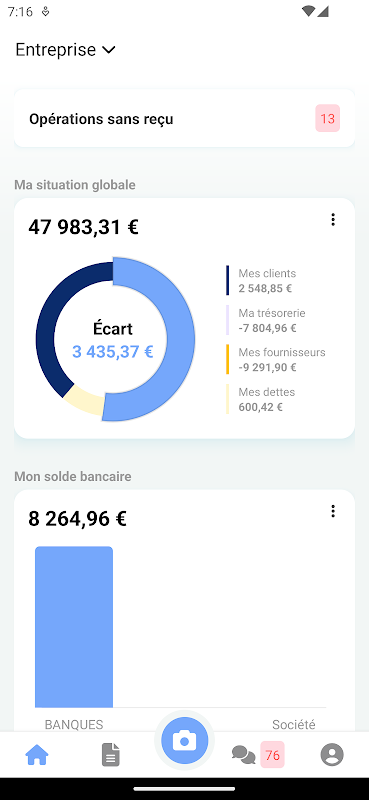Open the messages tab with 76 badge
This screenshot has height=800, width=369.
(x=258, y=755)
